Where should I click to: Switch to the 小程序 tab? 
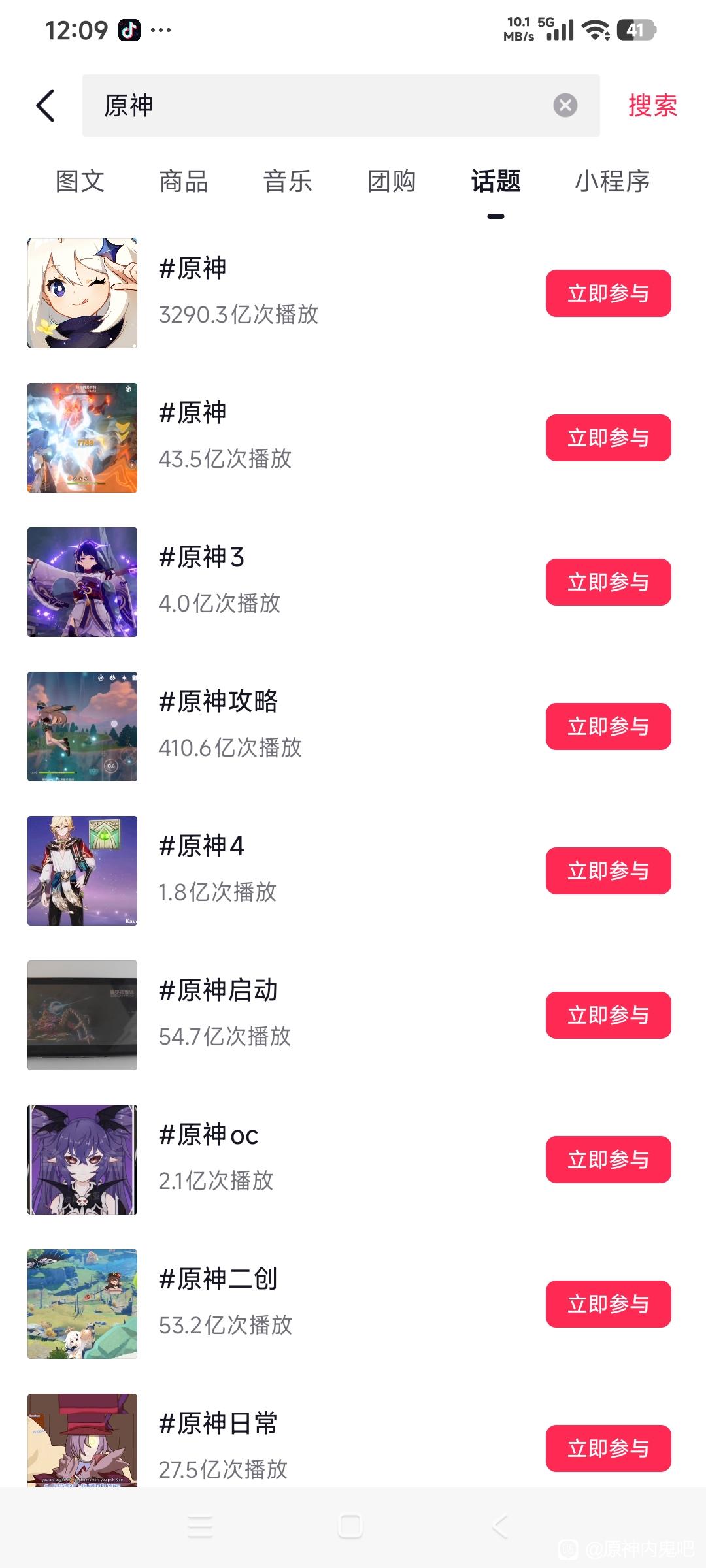[x=612, y=182]
